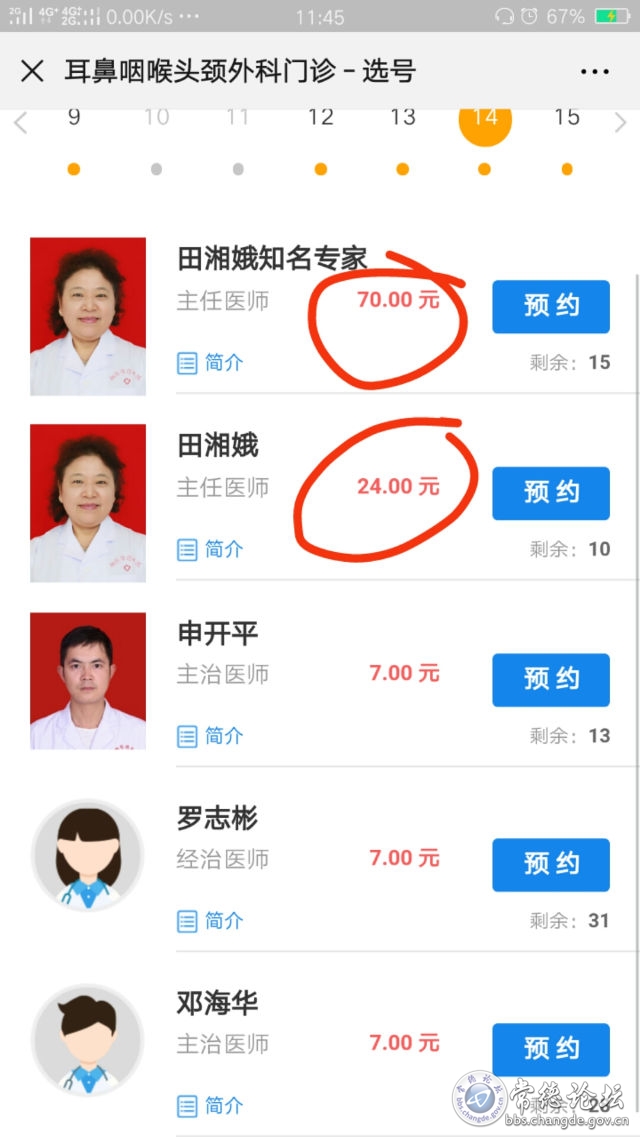Select date 13 in the calendar strip
This screenshot has height=1137, width=640.
[402, 118]
